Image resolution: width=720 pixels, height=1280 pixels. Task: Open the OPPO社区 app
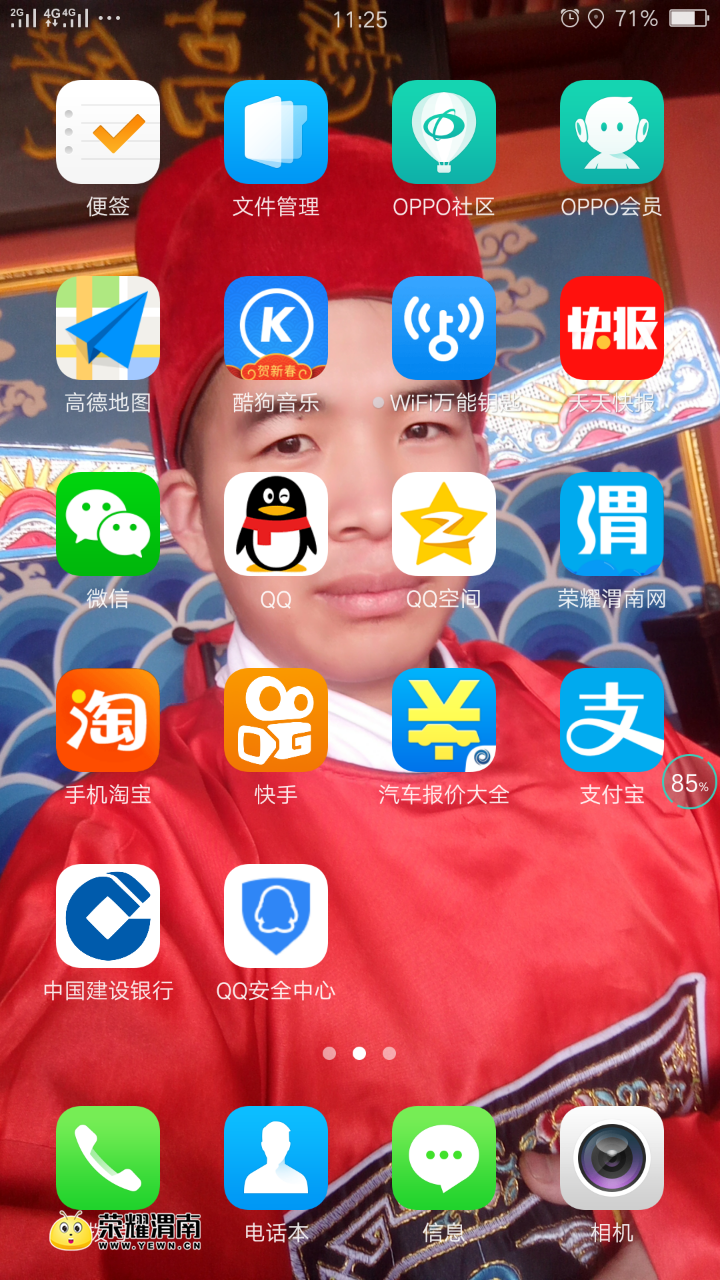pyautogui.click(x=444, y=132)
